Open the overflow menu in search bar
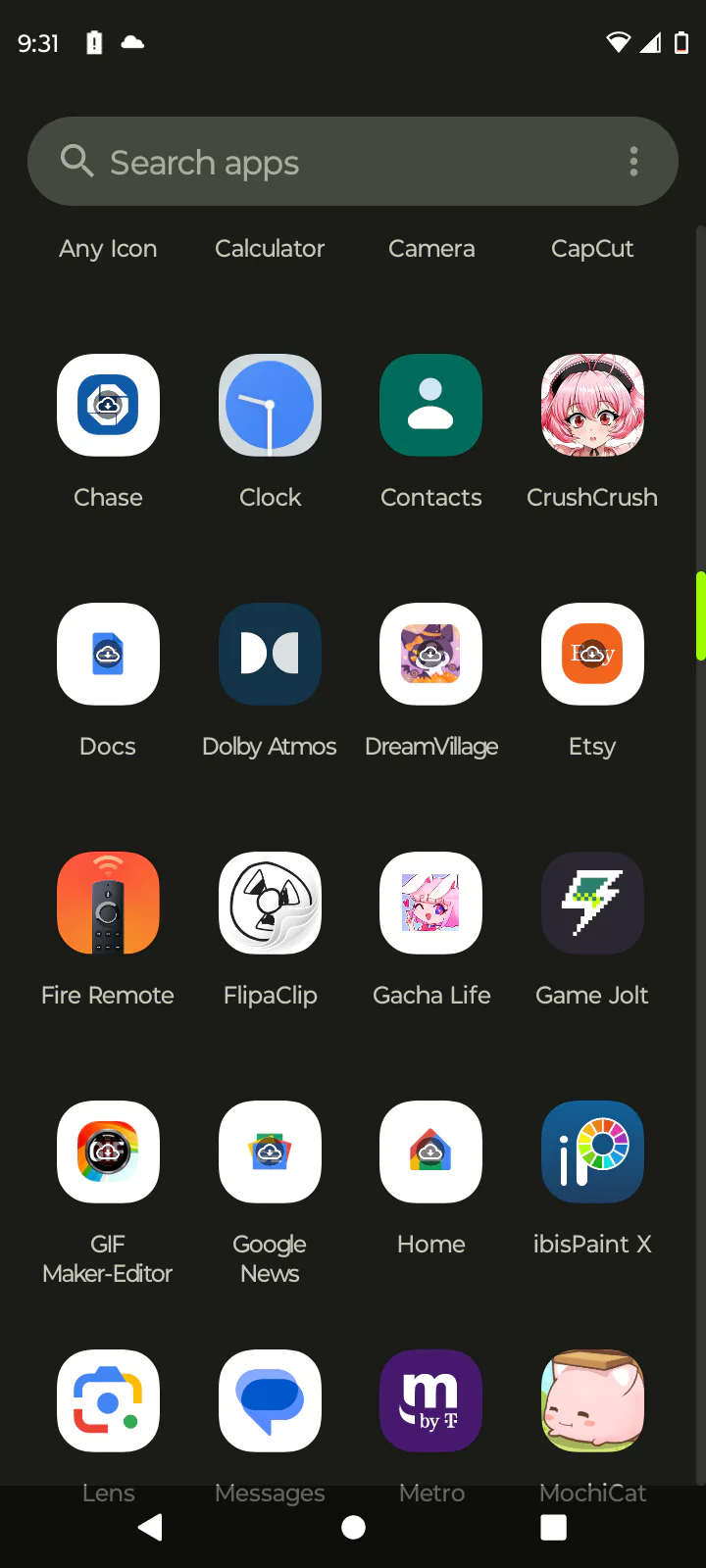Image resolution: width=706 pixels, height=1568 pixels. pos(633,162)
